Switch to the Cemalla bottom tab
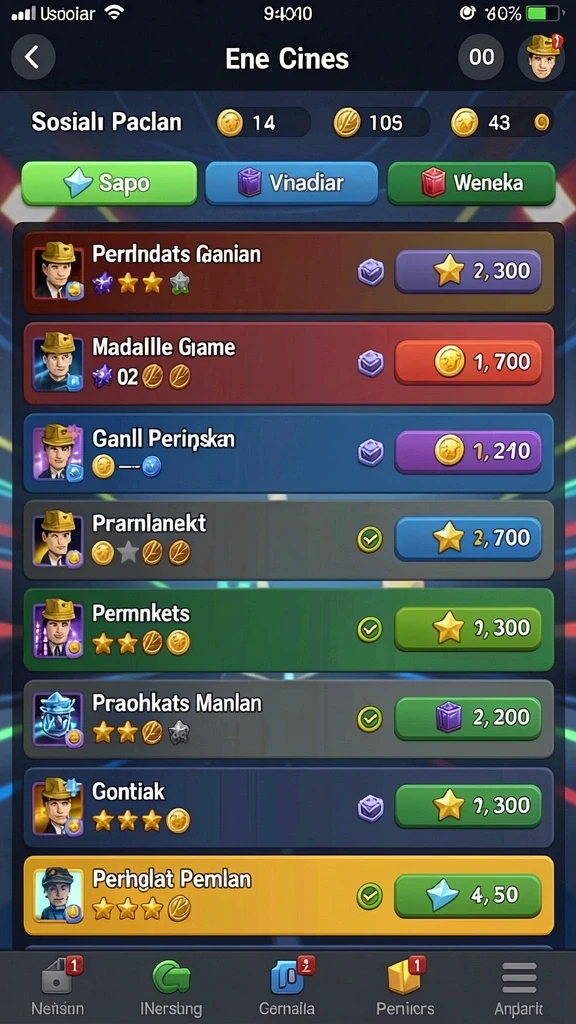This screenshot has height=1024, width=576. (287, 987)
